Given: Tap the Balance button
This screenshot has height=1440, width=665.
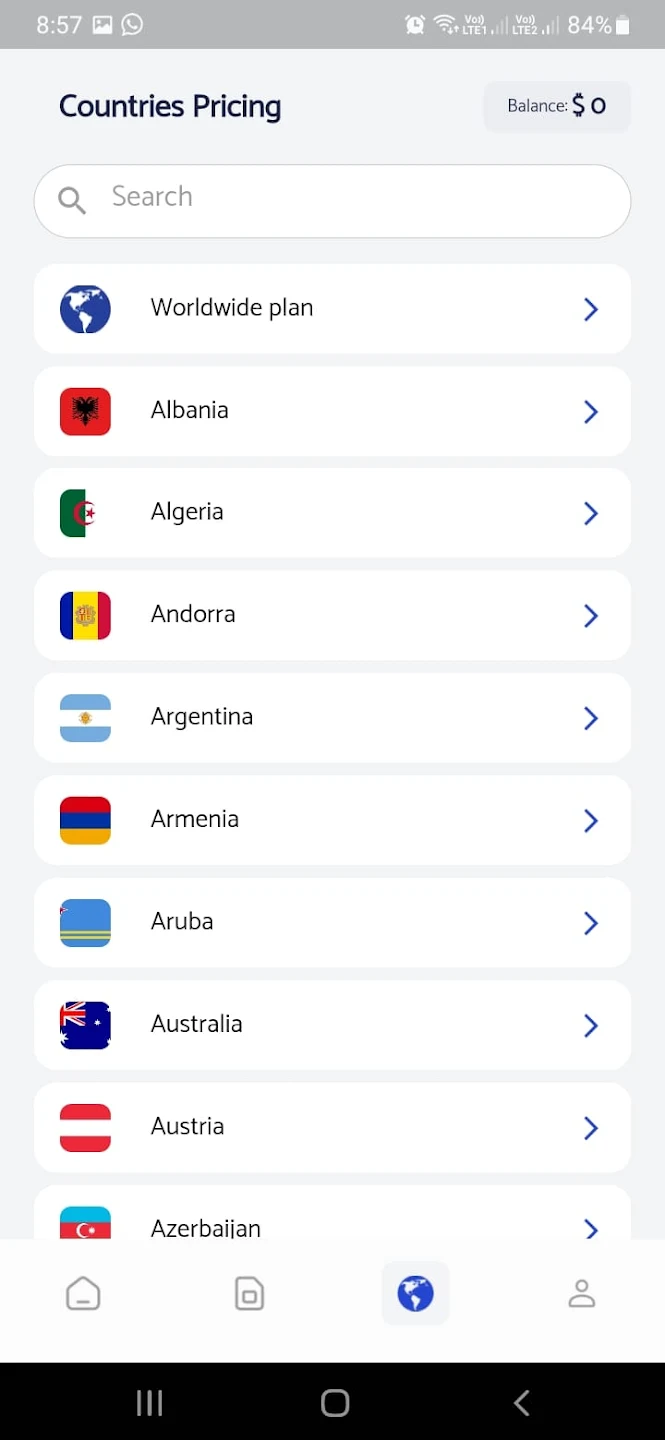Looking at the screenshot, I should (x=557, y=106).
